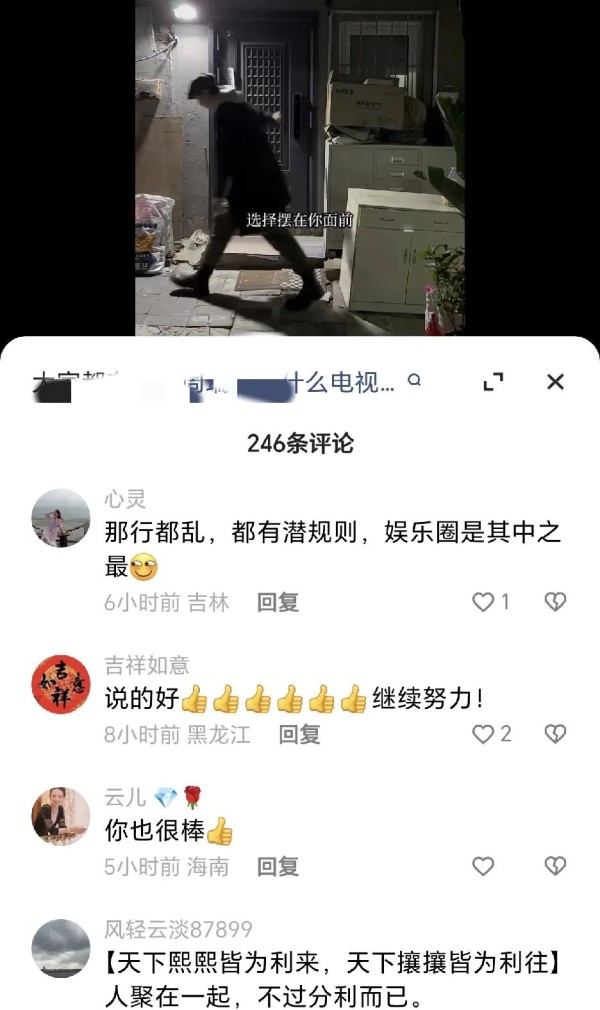The width and height of the screenshot is (600, 1010).
Task: Open 心灵's profile avatar
Action: pyautogui.click(x=61, y=518)
